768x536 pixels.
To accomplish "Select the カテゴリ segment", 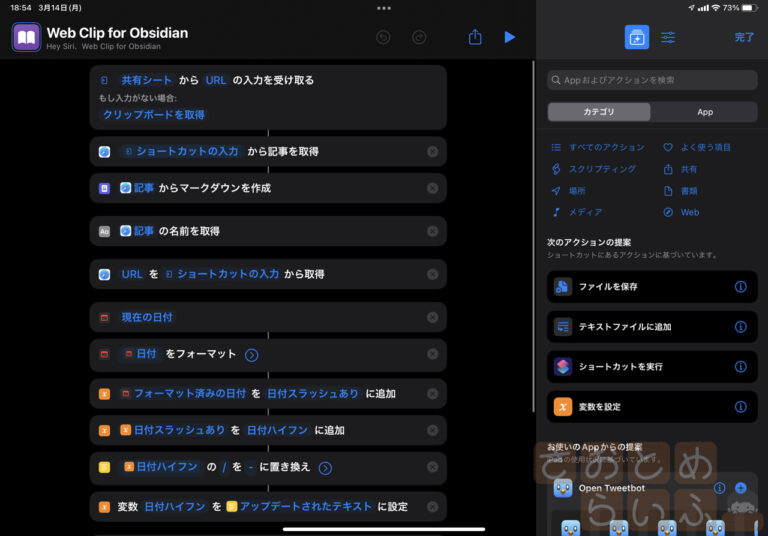I will (x=599, y=112).
